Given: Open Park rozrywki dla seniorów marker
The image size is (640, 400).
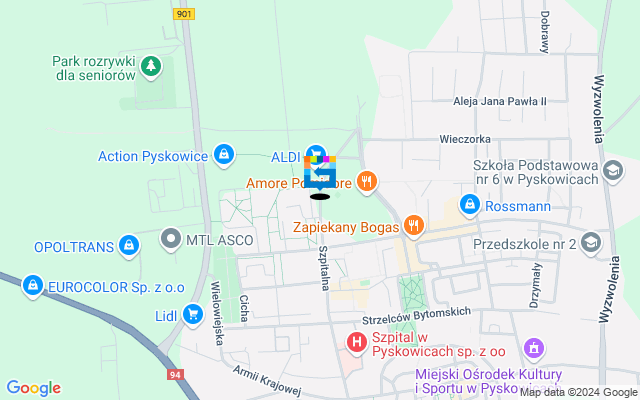Looking at the screenshot, I should (150, 67).
